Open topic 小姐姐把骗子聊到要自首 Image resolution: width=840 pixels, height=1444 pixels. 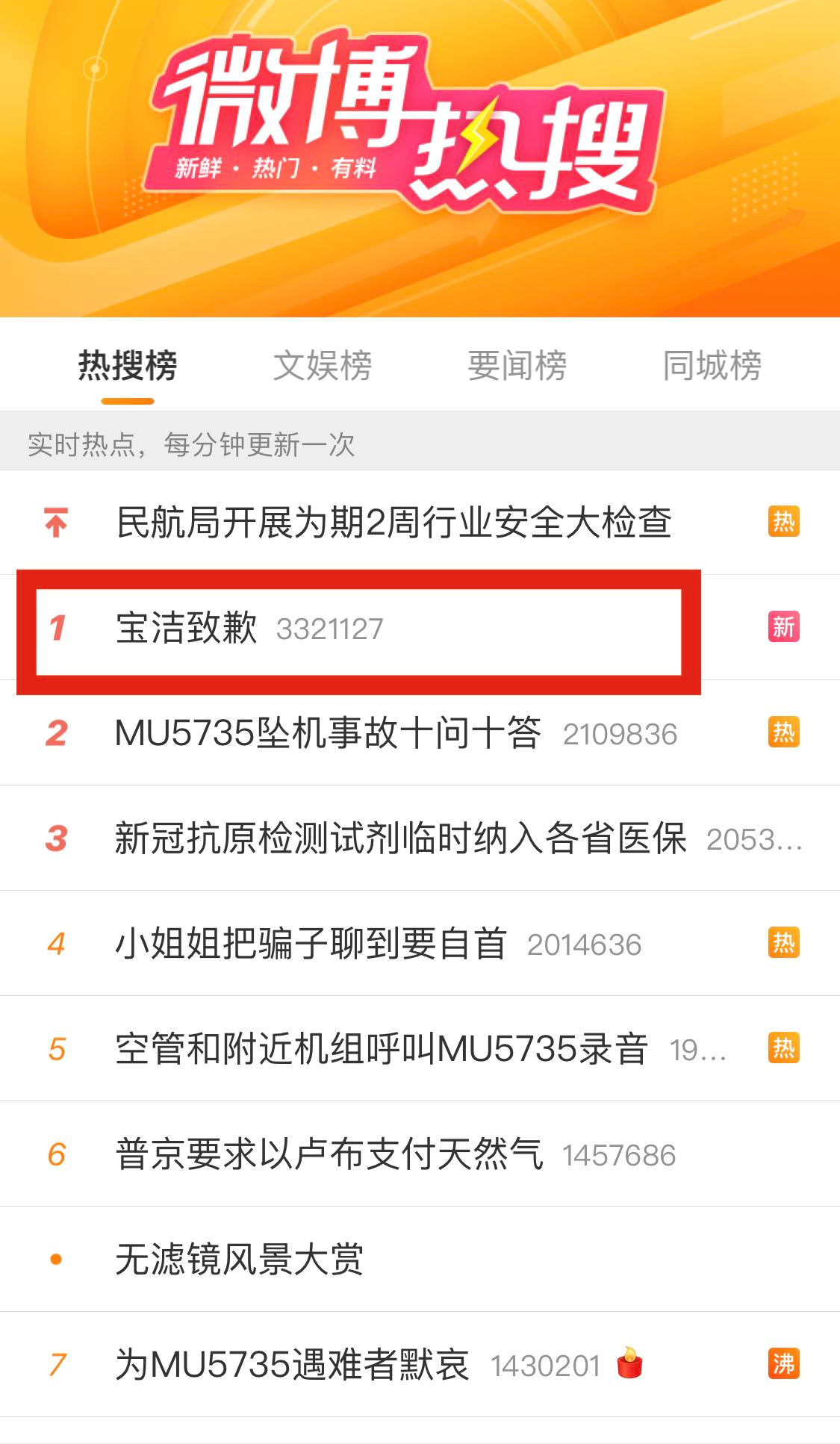311,944
